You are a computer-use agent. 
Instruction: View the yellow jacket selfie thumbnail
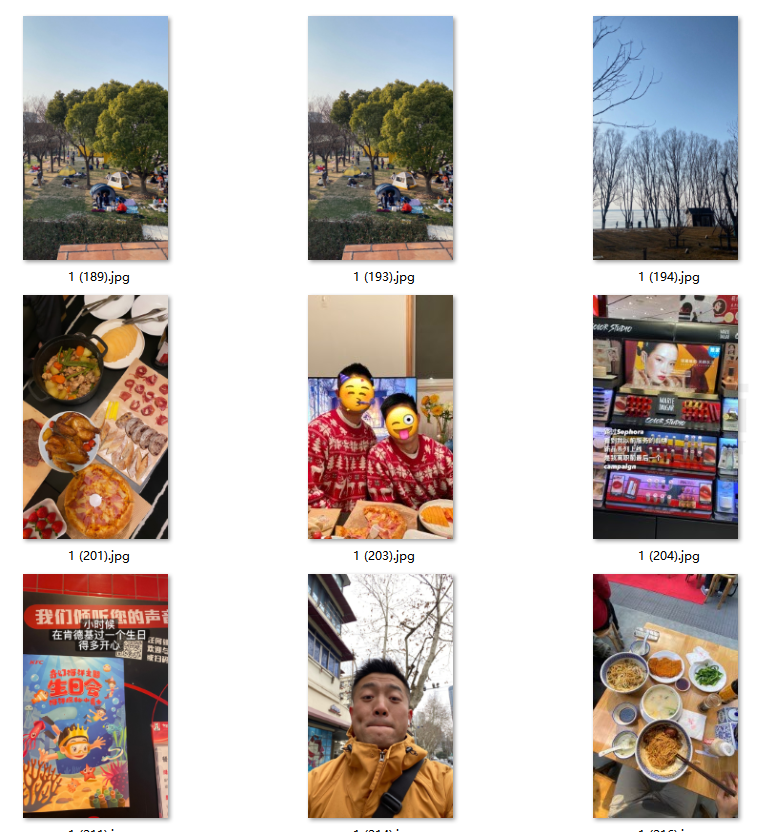click(x=380, y=696)
